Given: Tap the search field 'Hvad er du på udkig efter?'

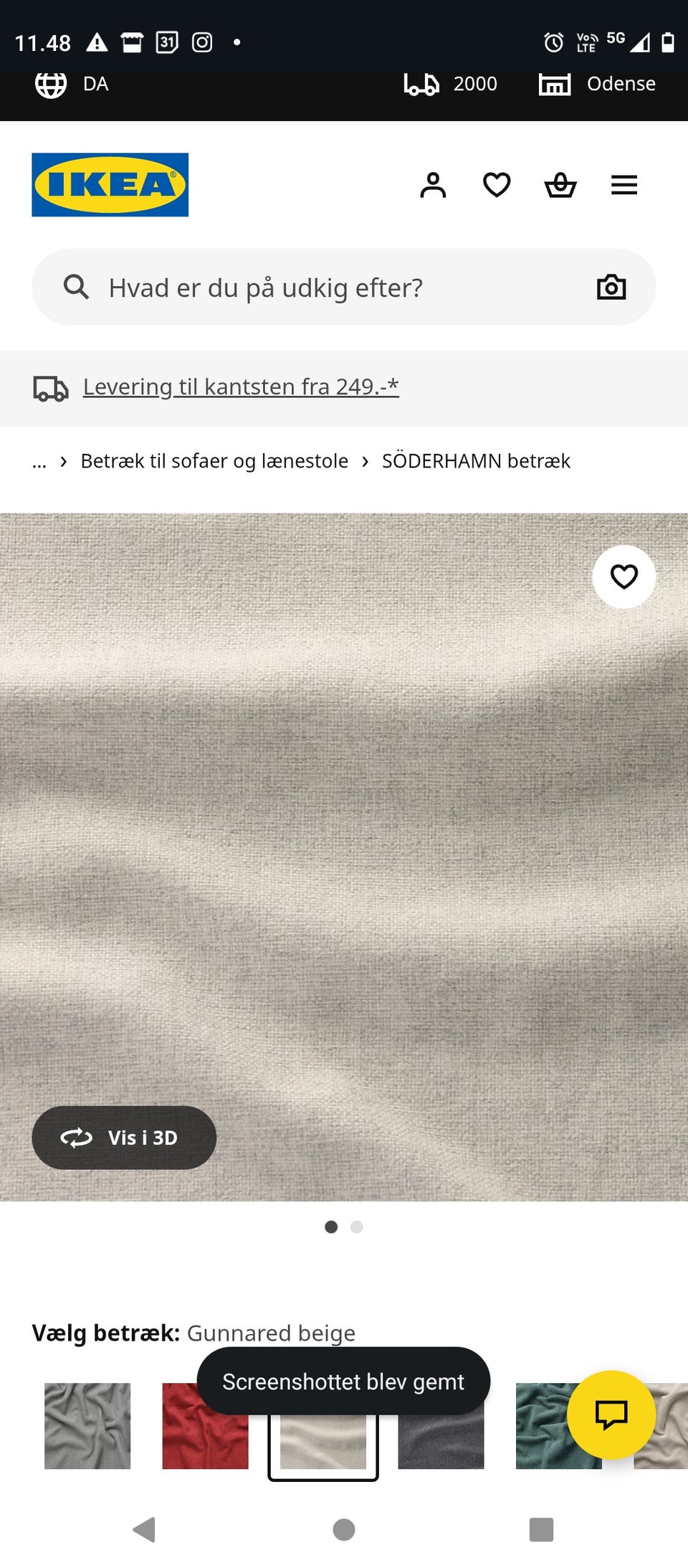Looking at the screenshot, I should 344,287.
